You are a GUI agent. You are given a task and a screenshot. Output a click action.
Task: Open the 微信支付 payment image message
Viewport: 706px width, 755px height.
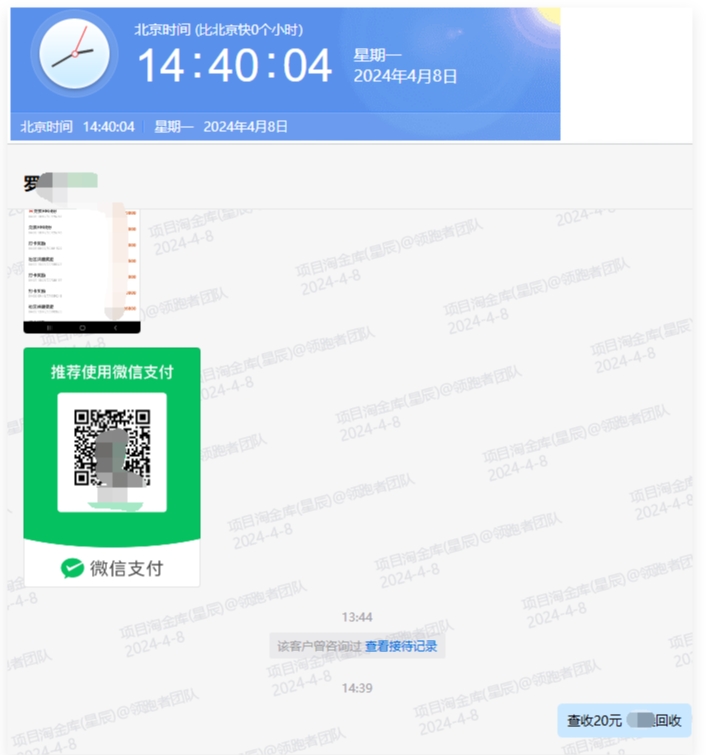[x=112, y=466]
